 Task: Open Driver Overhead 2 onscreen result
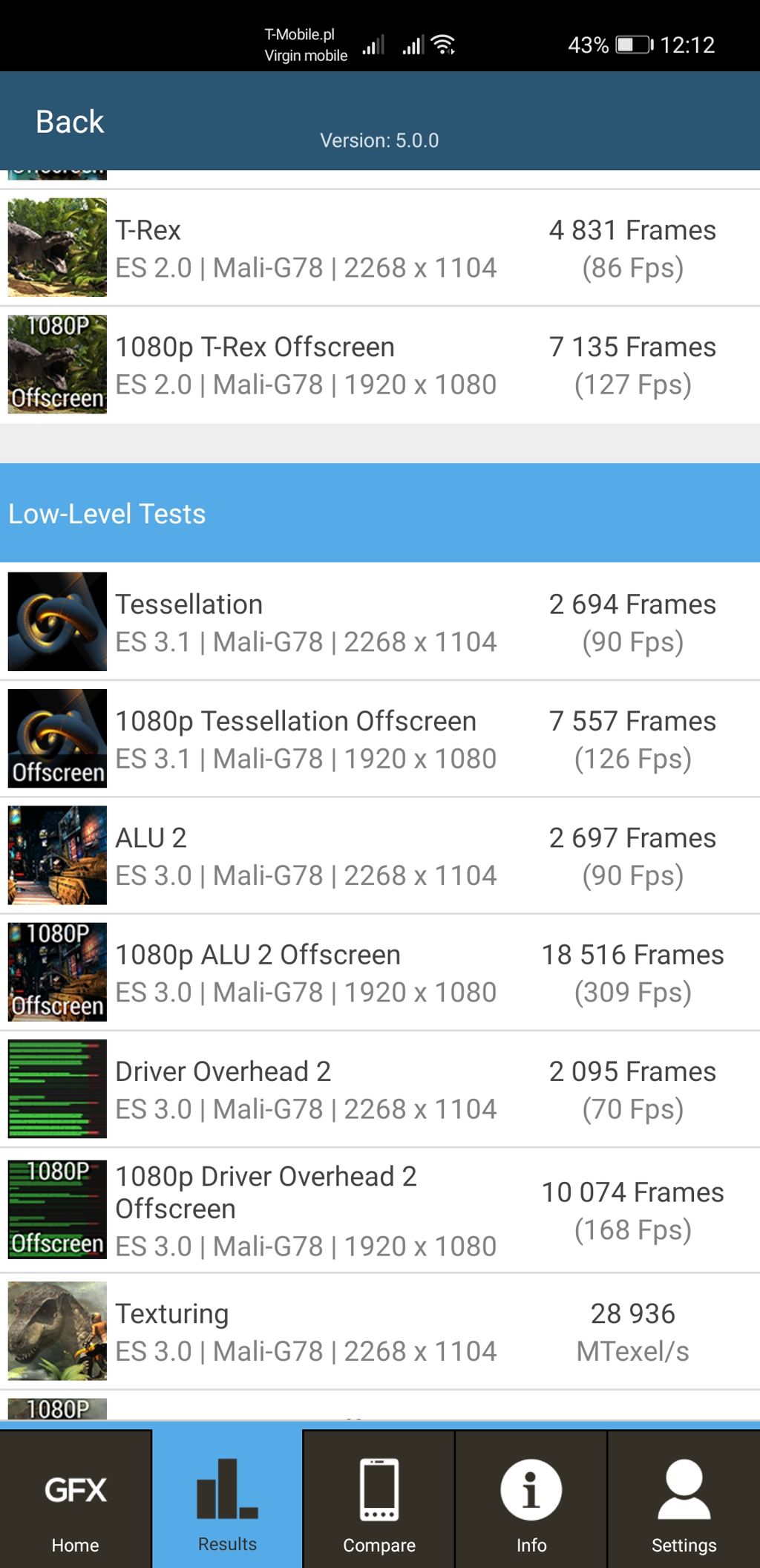(380, 1089)
